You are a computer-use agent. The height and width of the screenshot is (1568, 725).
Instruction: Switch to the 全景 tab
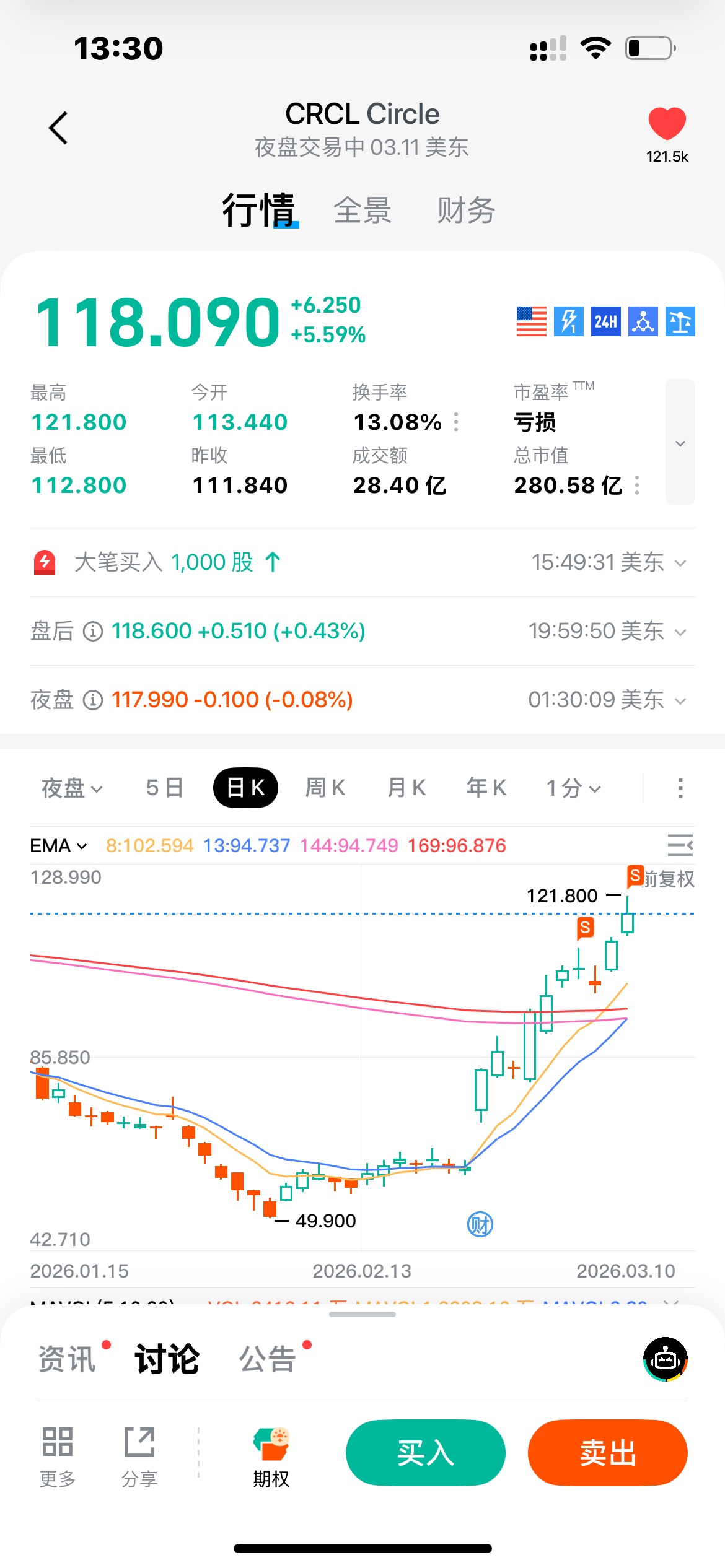pos(362,210)
